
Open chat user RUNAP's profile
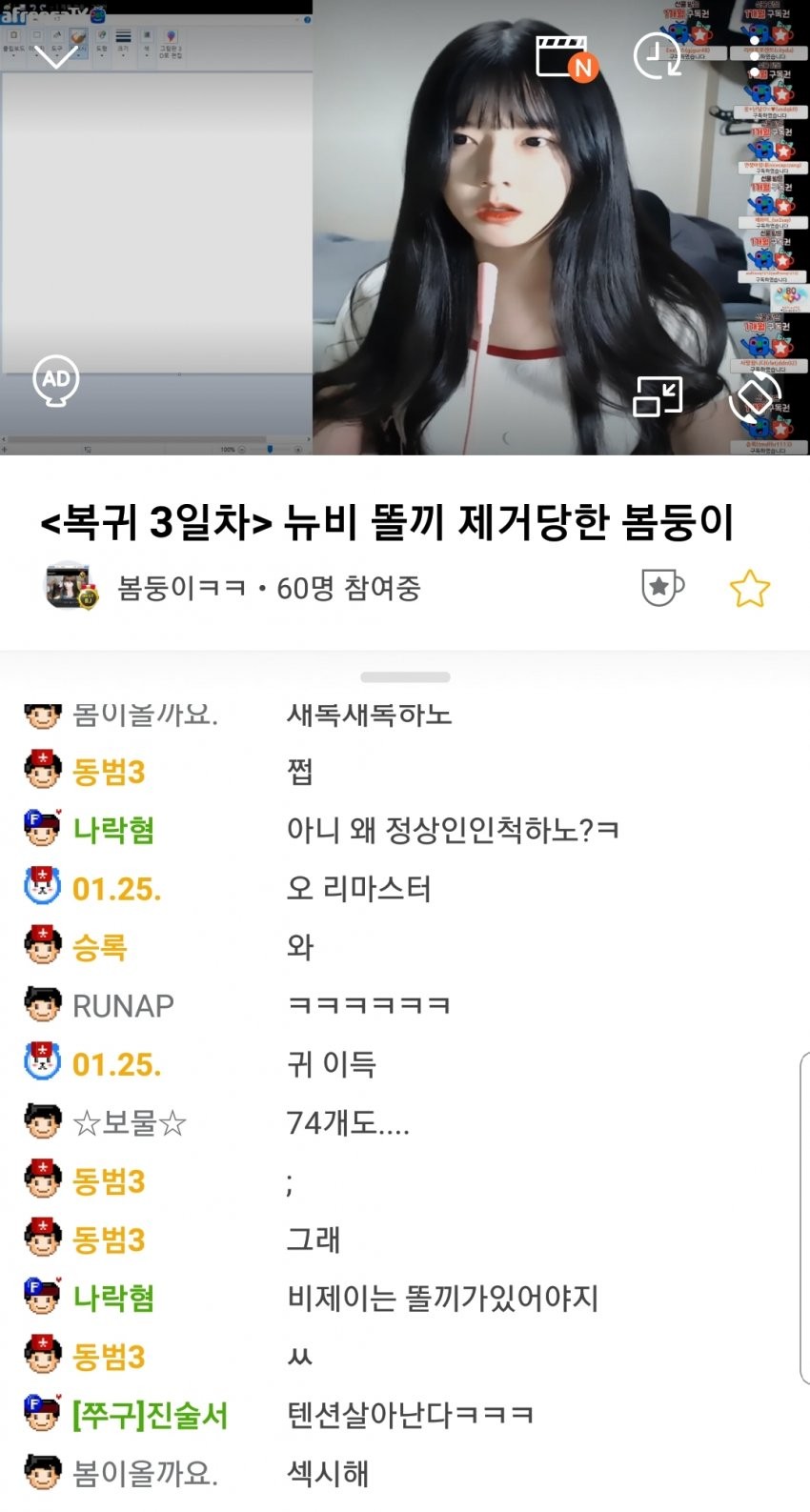point(123,1005)
